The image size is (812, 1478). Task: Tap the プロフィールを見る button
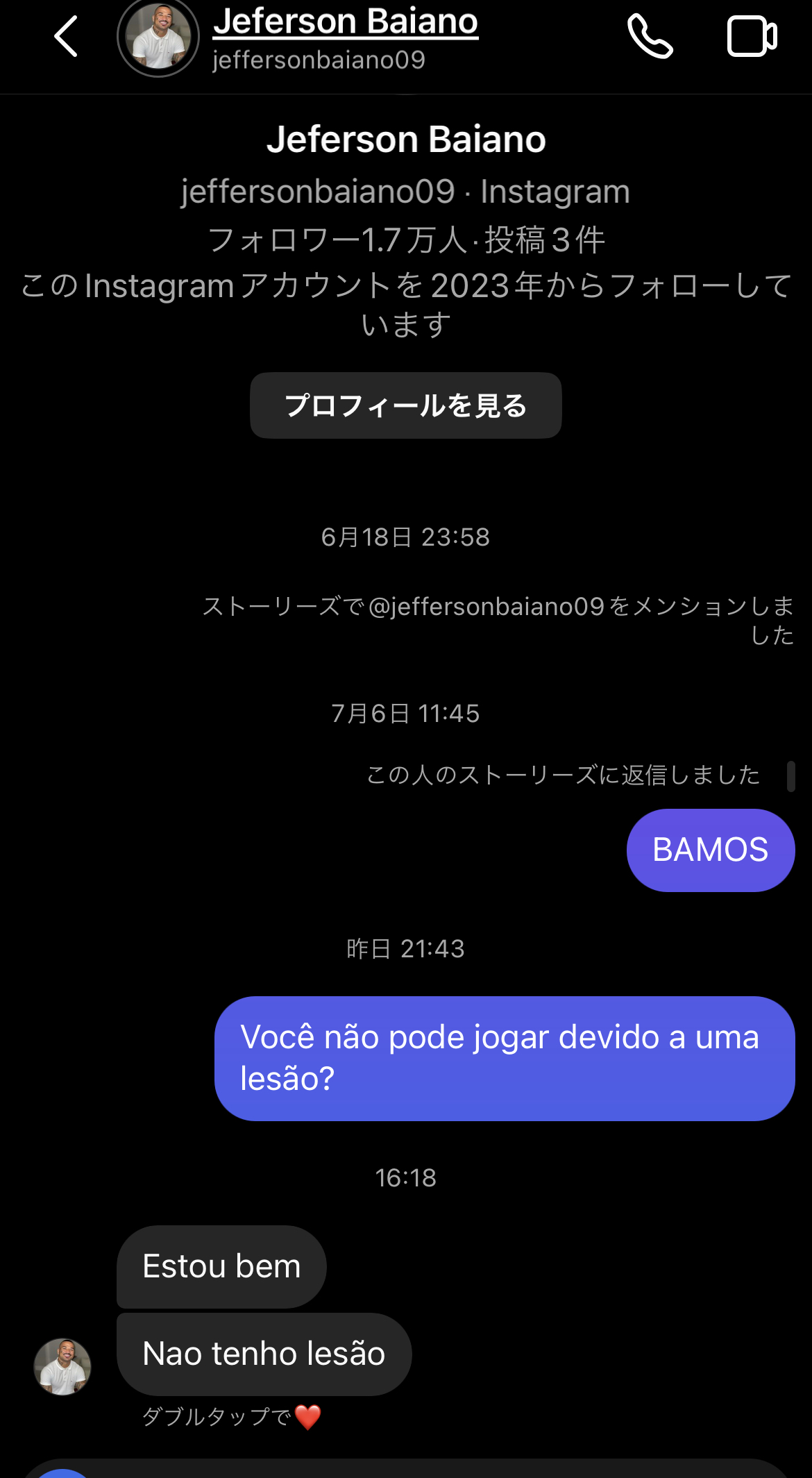click(x=406, y=405)
